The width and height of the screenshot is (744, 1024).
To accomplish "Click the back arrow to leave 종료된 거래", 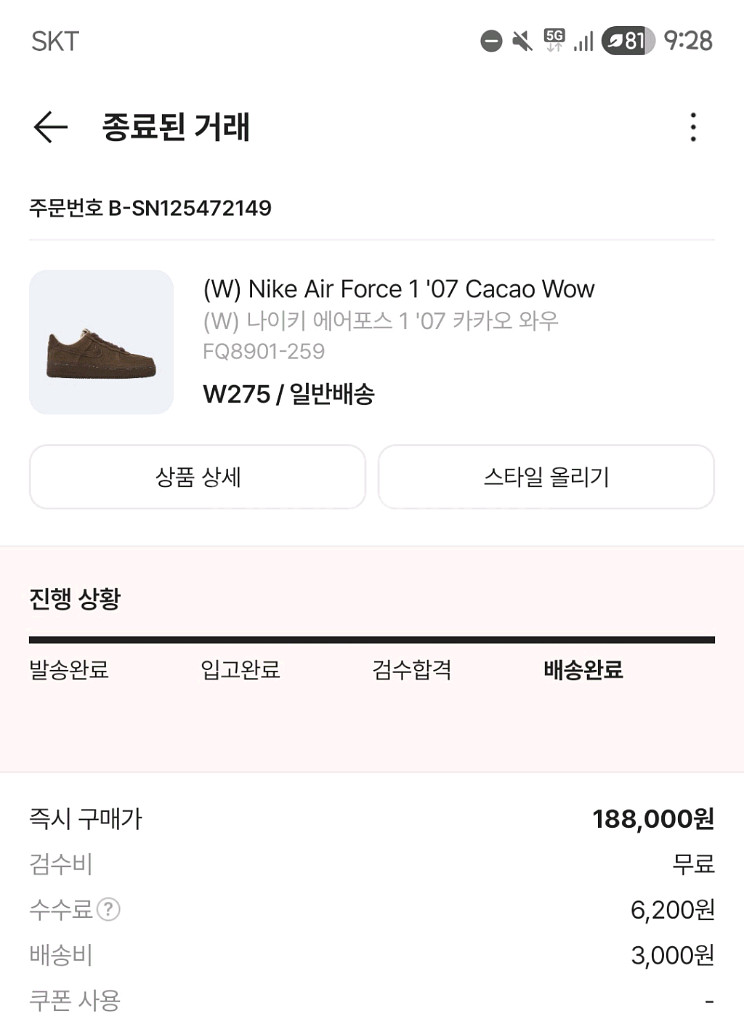I will 47,127.
